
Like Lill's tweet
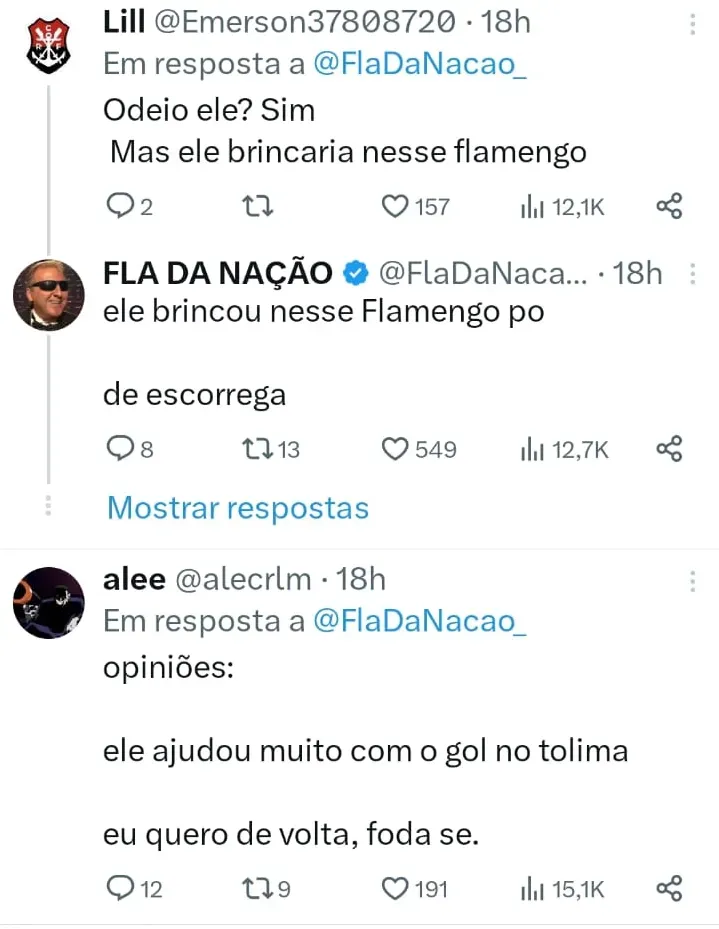(x=396, y=207)
